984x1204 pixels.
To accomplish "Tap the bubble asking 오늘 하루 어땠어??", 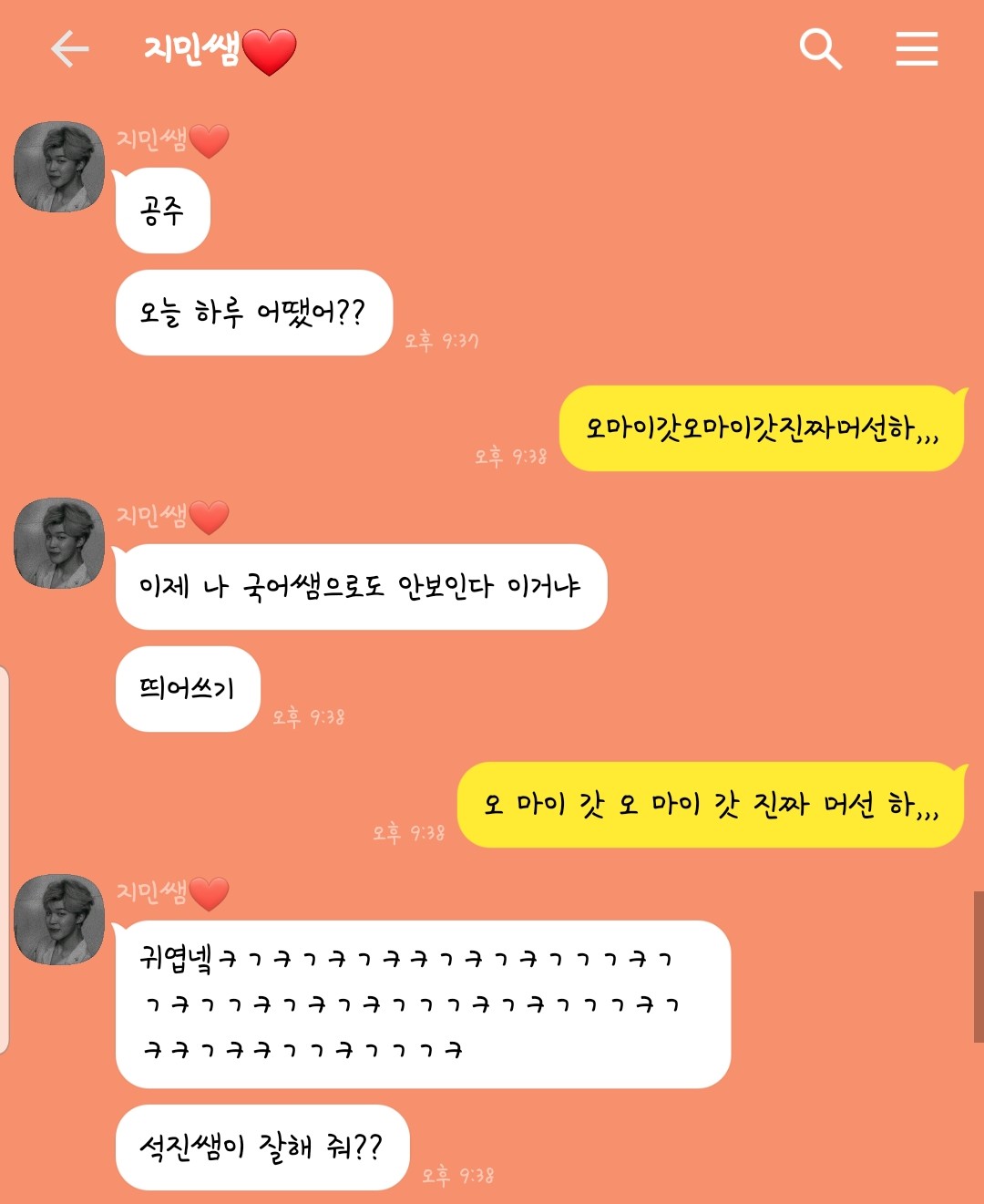I will tap(253, 314).
